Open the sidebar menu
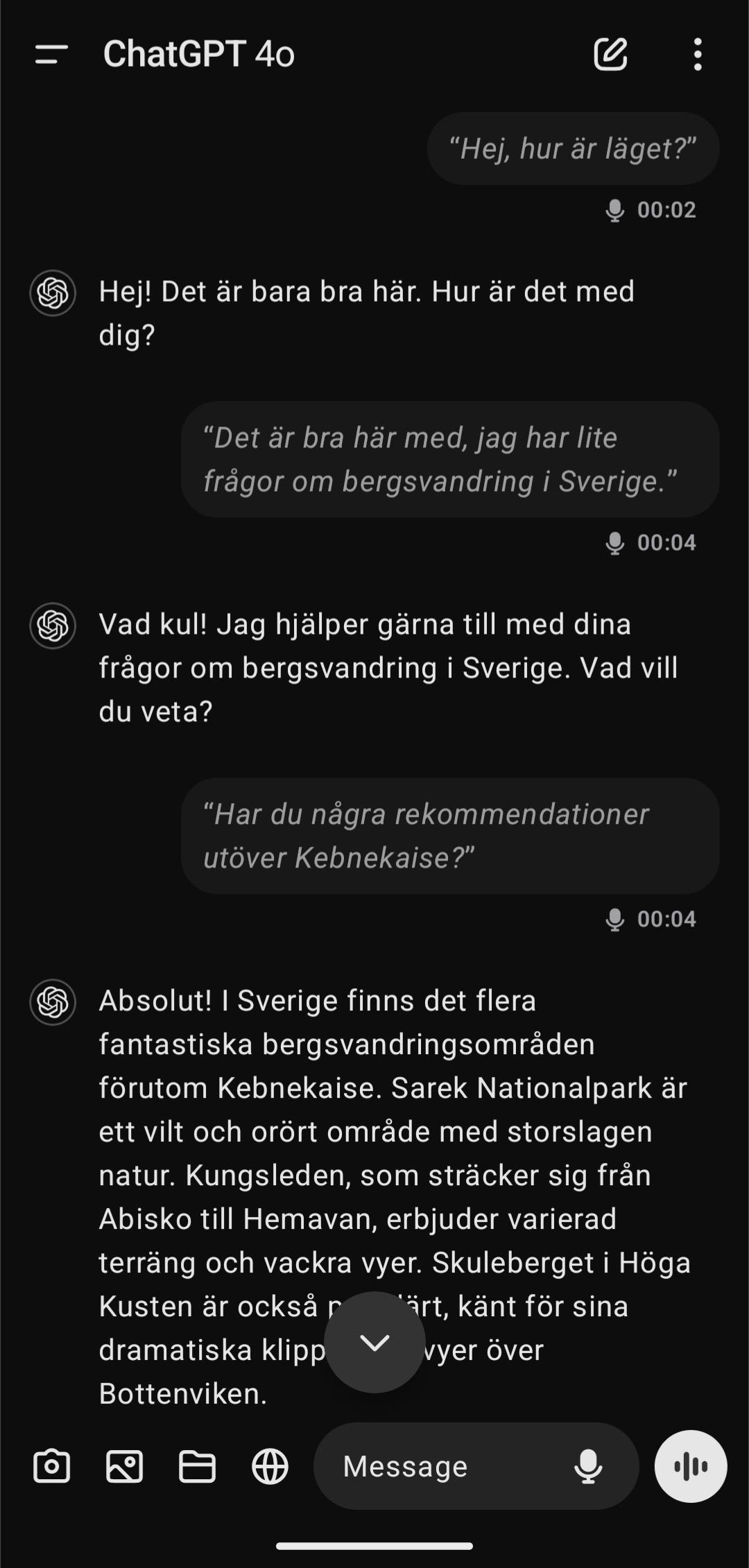 51,54
